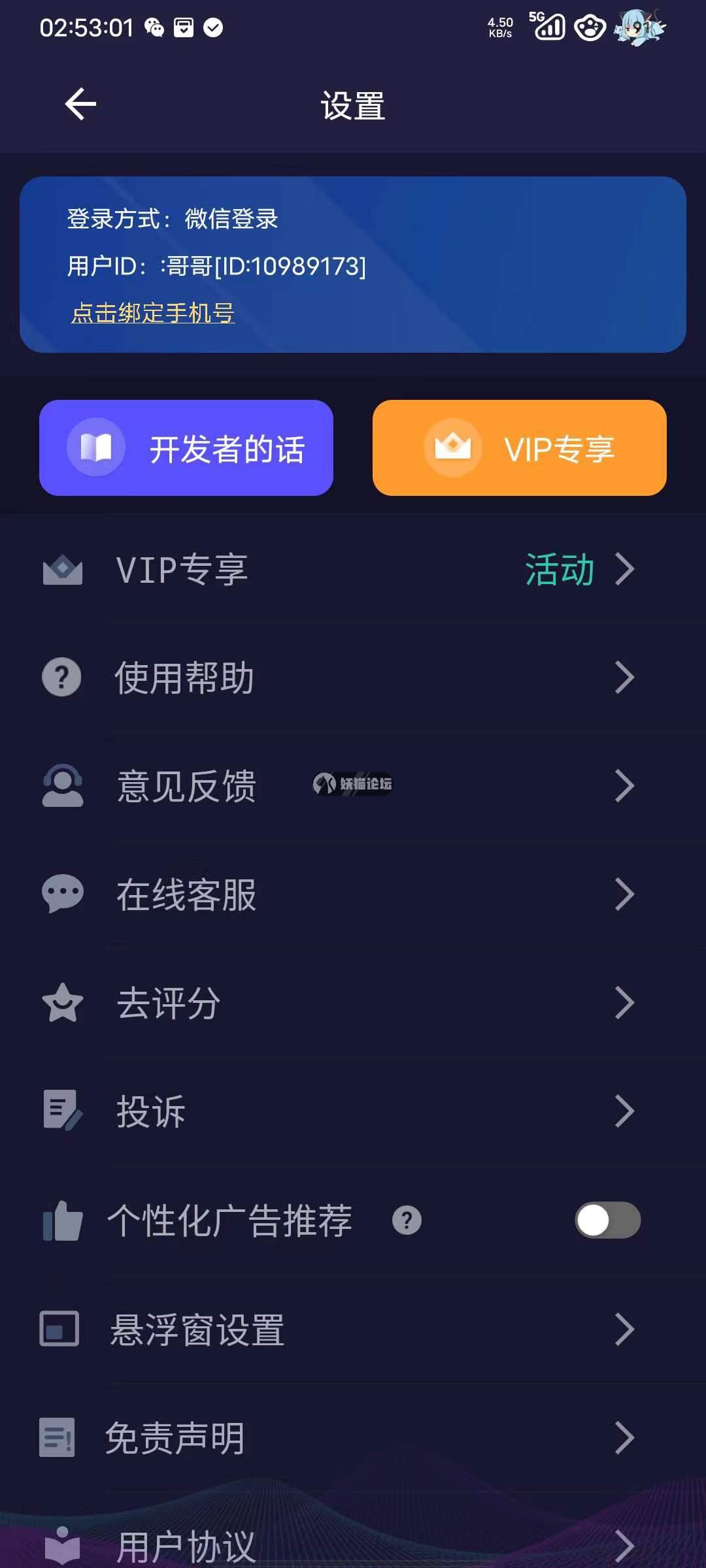Go back using the top arrow
Viewport: 706px width, 1568px height.
[x=80, y=104]
